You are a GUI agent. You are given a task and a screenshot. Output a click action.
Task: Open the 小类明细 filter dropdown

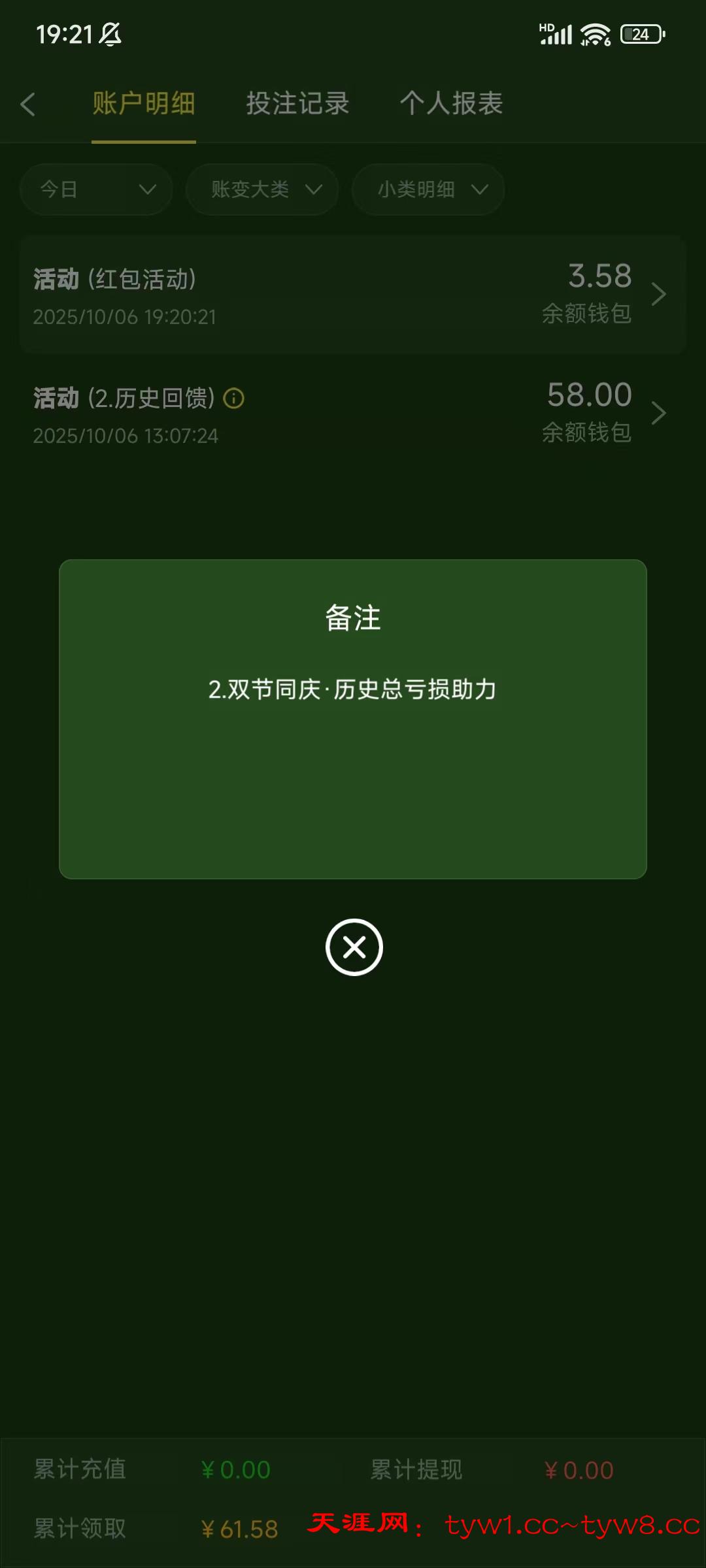428,189
